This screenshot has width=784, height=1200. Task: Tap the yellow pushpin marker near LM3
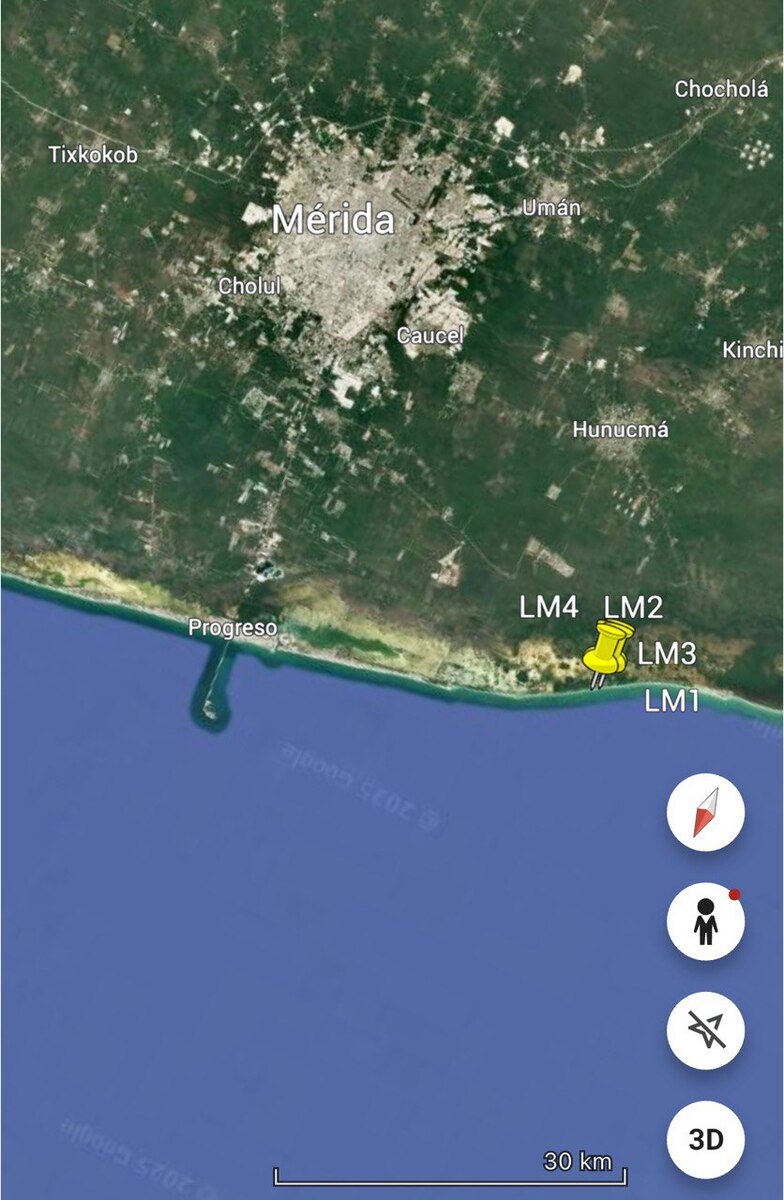[608, 650]
